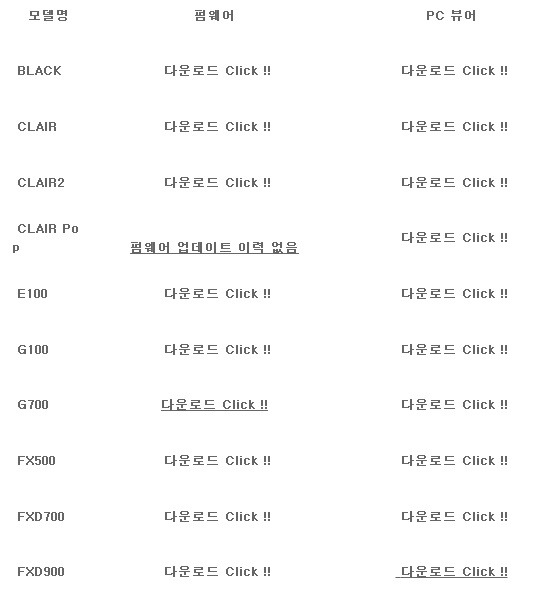Download the G700 PC viewer

click(455, 405)
